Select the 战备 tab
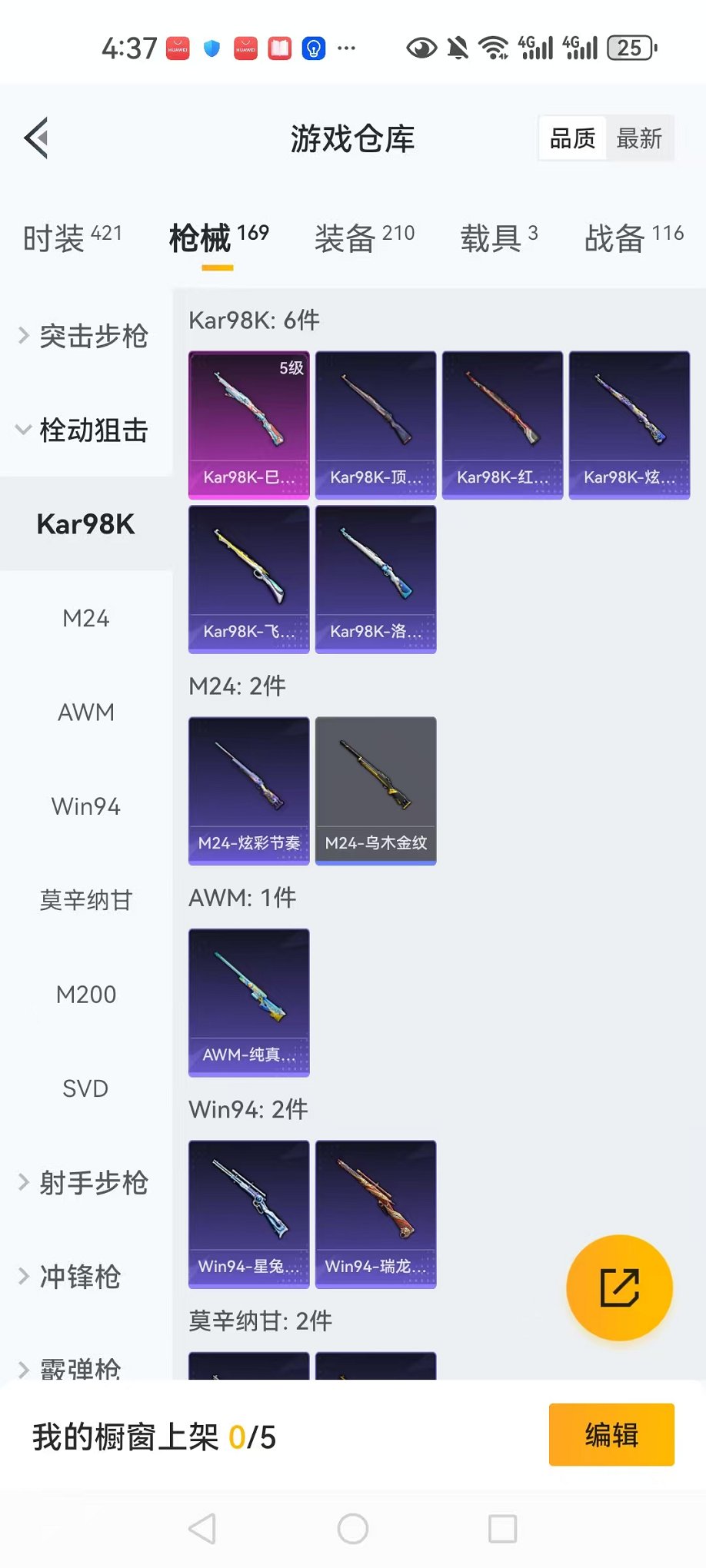 [x=633, y=238]
